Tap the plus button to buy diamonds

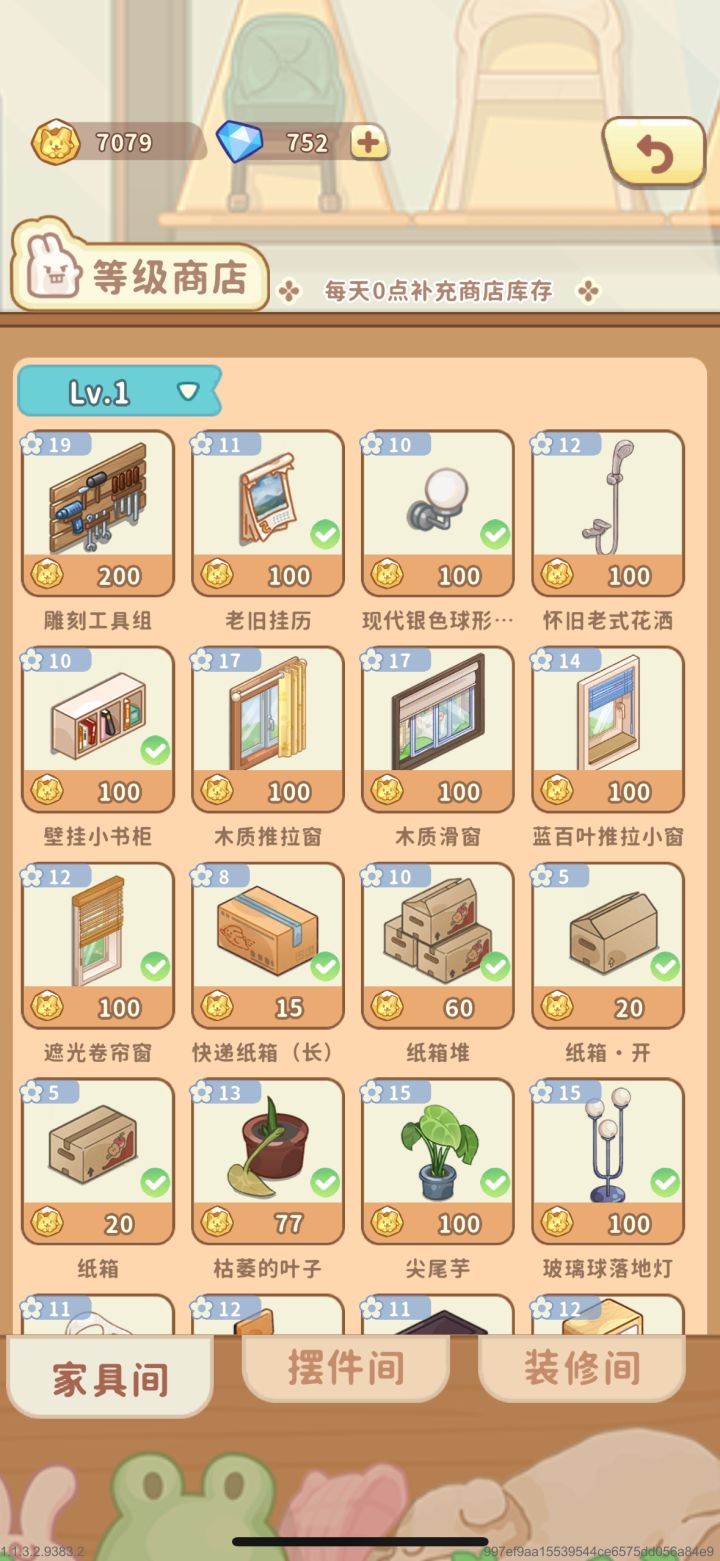(x=371, y=142)
